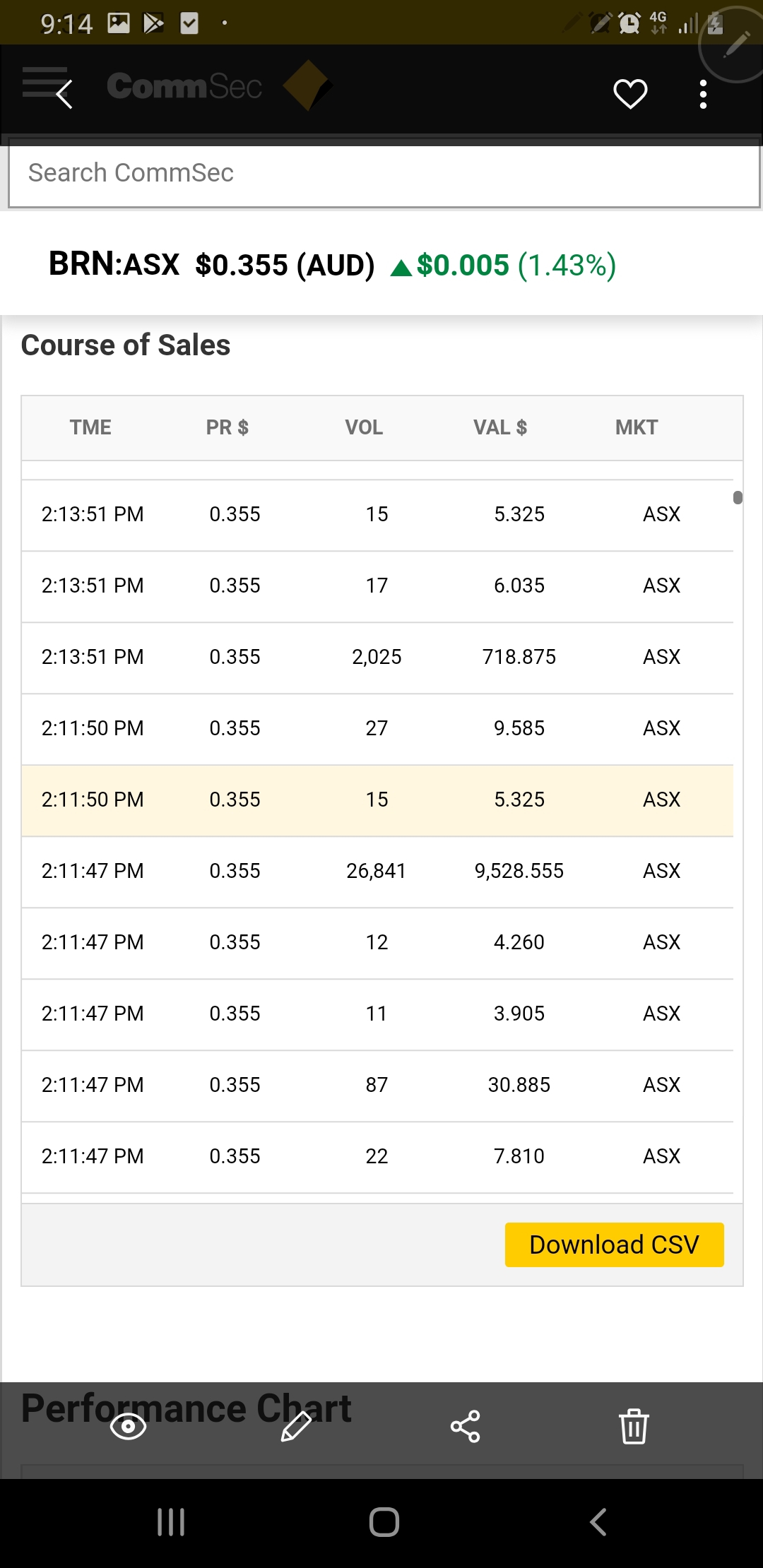Open recent apps from the navigation bar
This screenshot has width=763, height=1568.
click(171, 1522)
